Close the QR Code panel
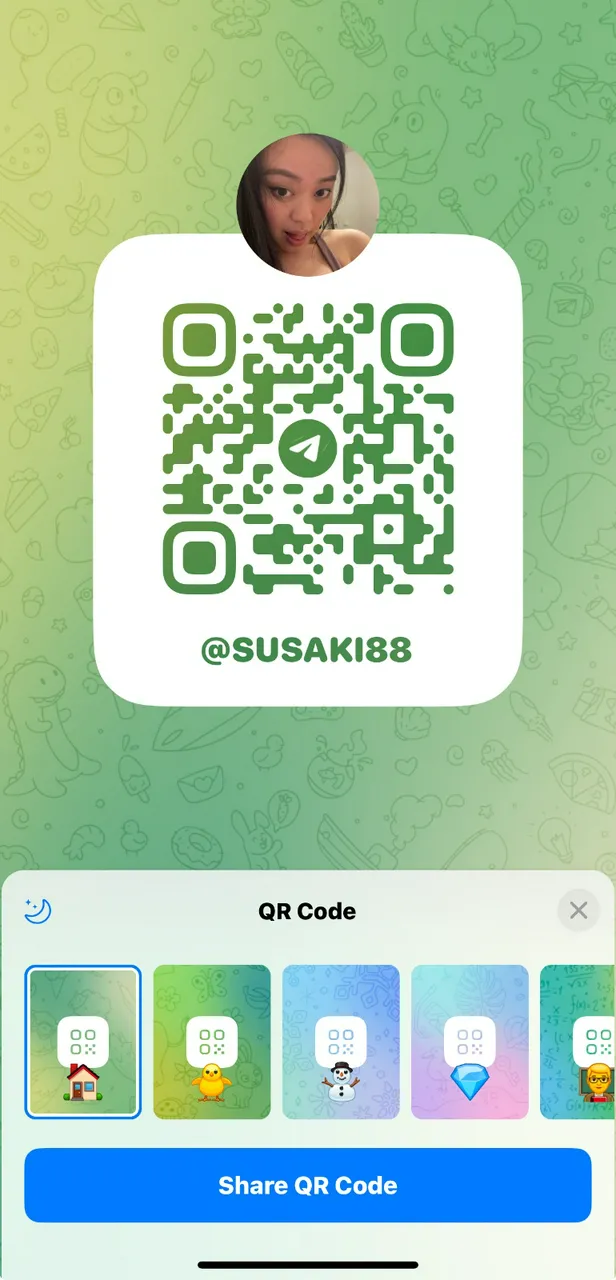The height and width of the screenshot is (1280, 616). pyautogui.click(x=578, y=911)
